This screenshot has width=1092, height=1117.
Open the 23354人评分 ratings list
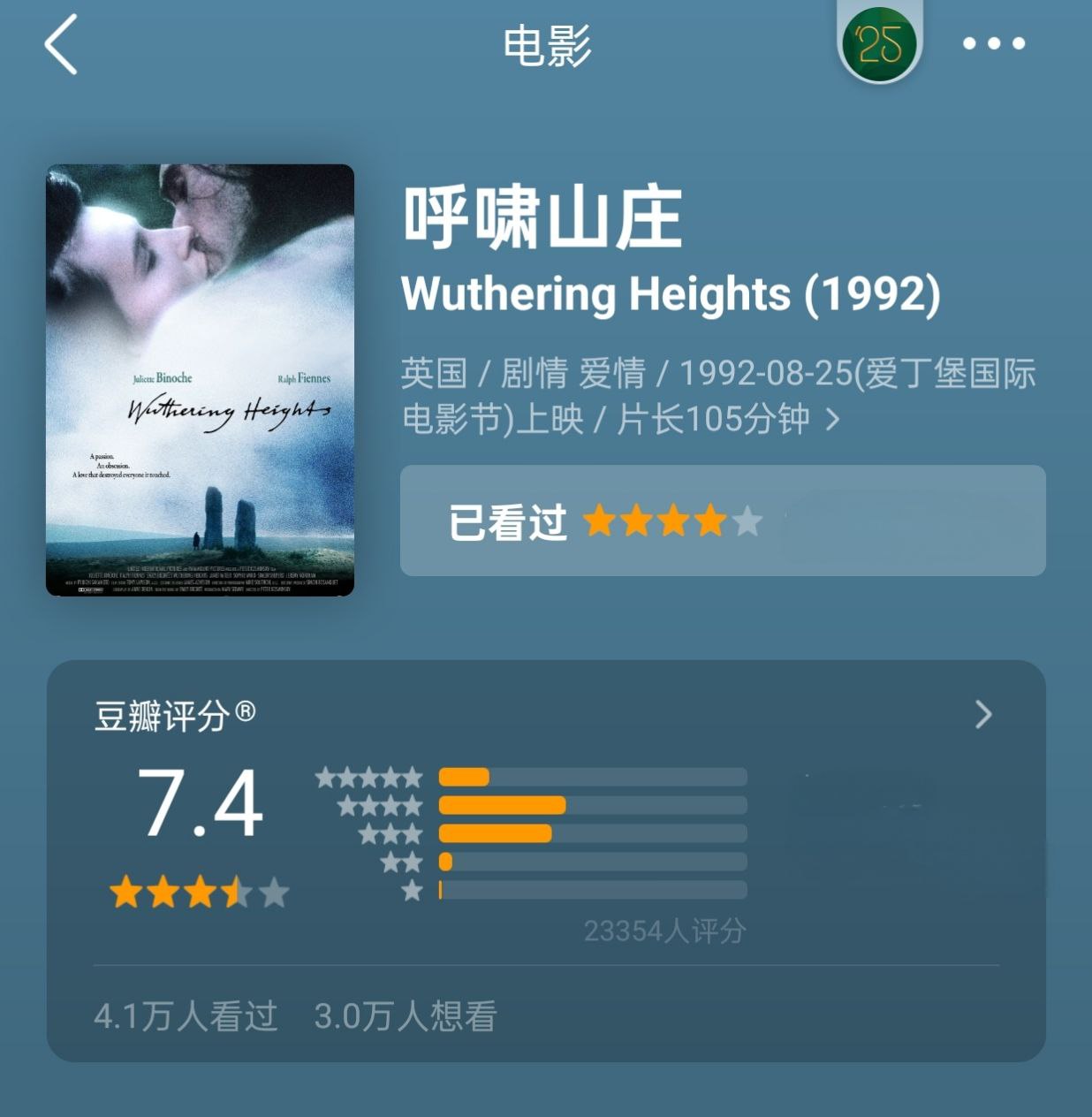pyautogui.click(x=666, y=931)
